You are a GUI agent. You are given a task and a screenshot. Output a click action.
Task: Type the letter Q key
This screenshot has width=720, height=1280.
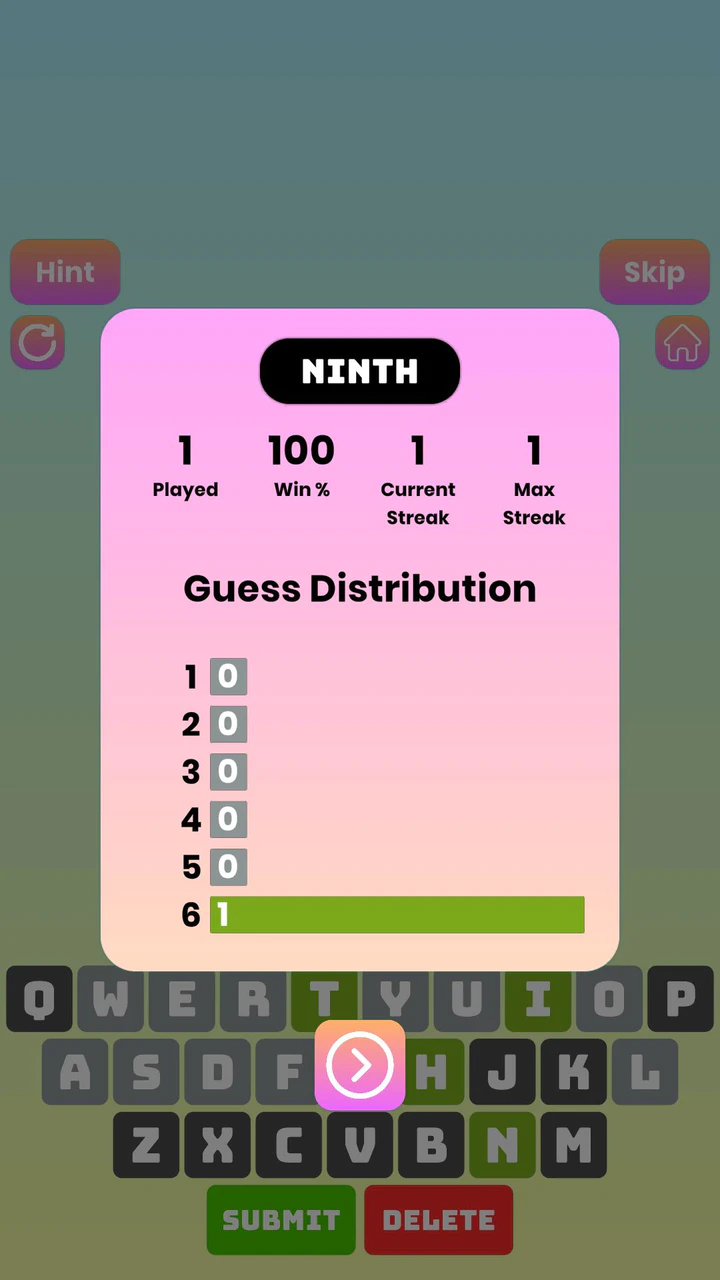point(39,999)
